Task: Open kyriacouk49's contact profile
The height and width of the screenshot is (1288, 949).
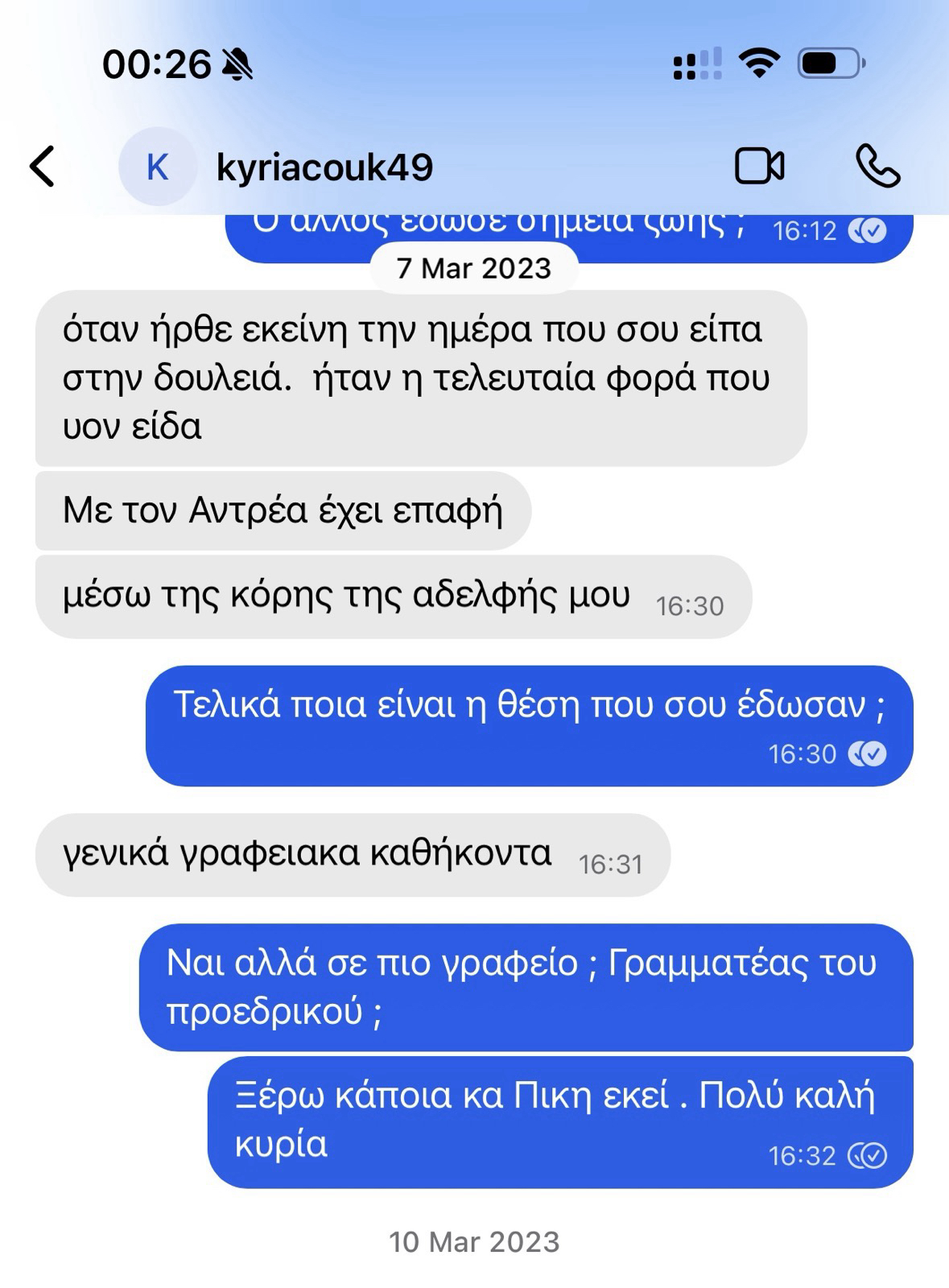Action: 324,167
